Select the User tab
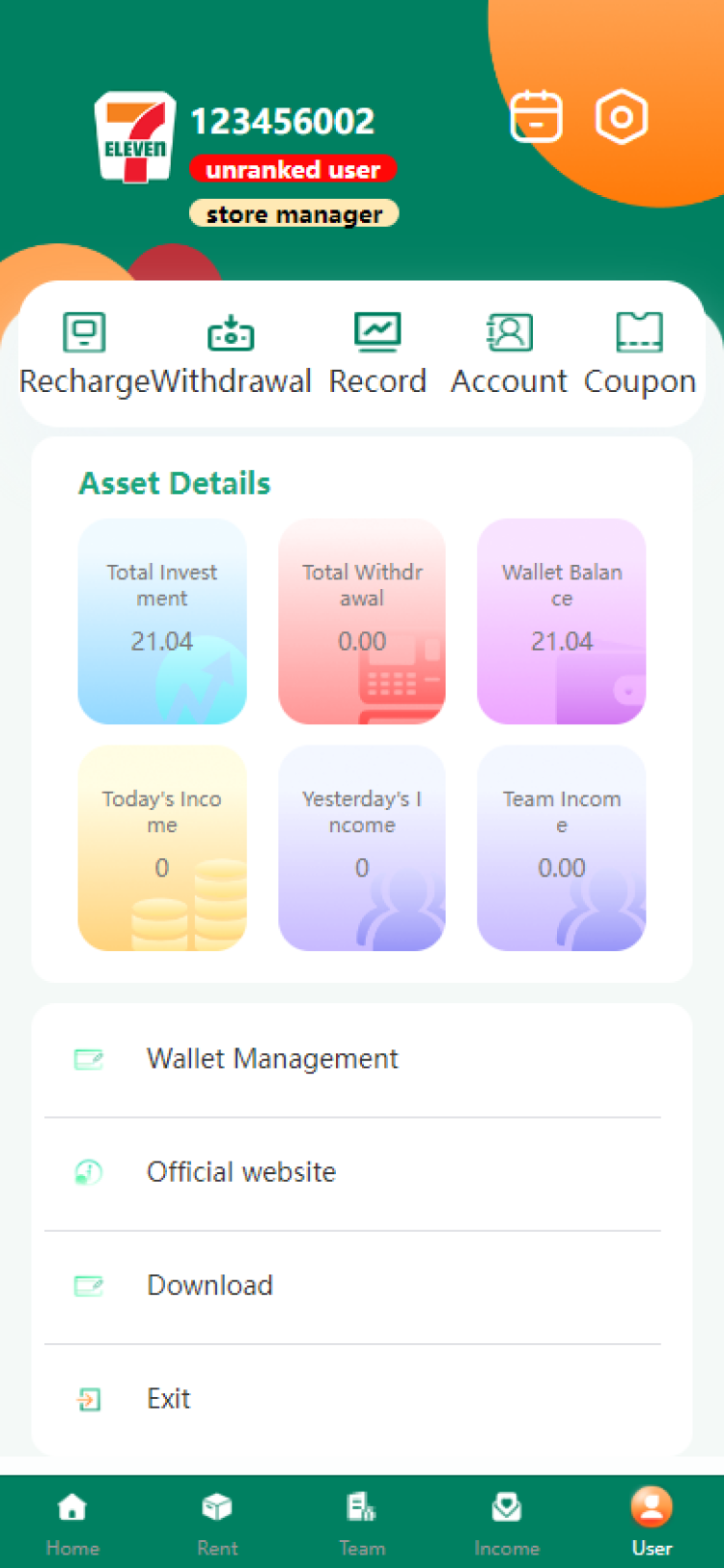Screen dimensions: 724x1568 [x=652, y=1522]
